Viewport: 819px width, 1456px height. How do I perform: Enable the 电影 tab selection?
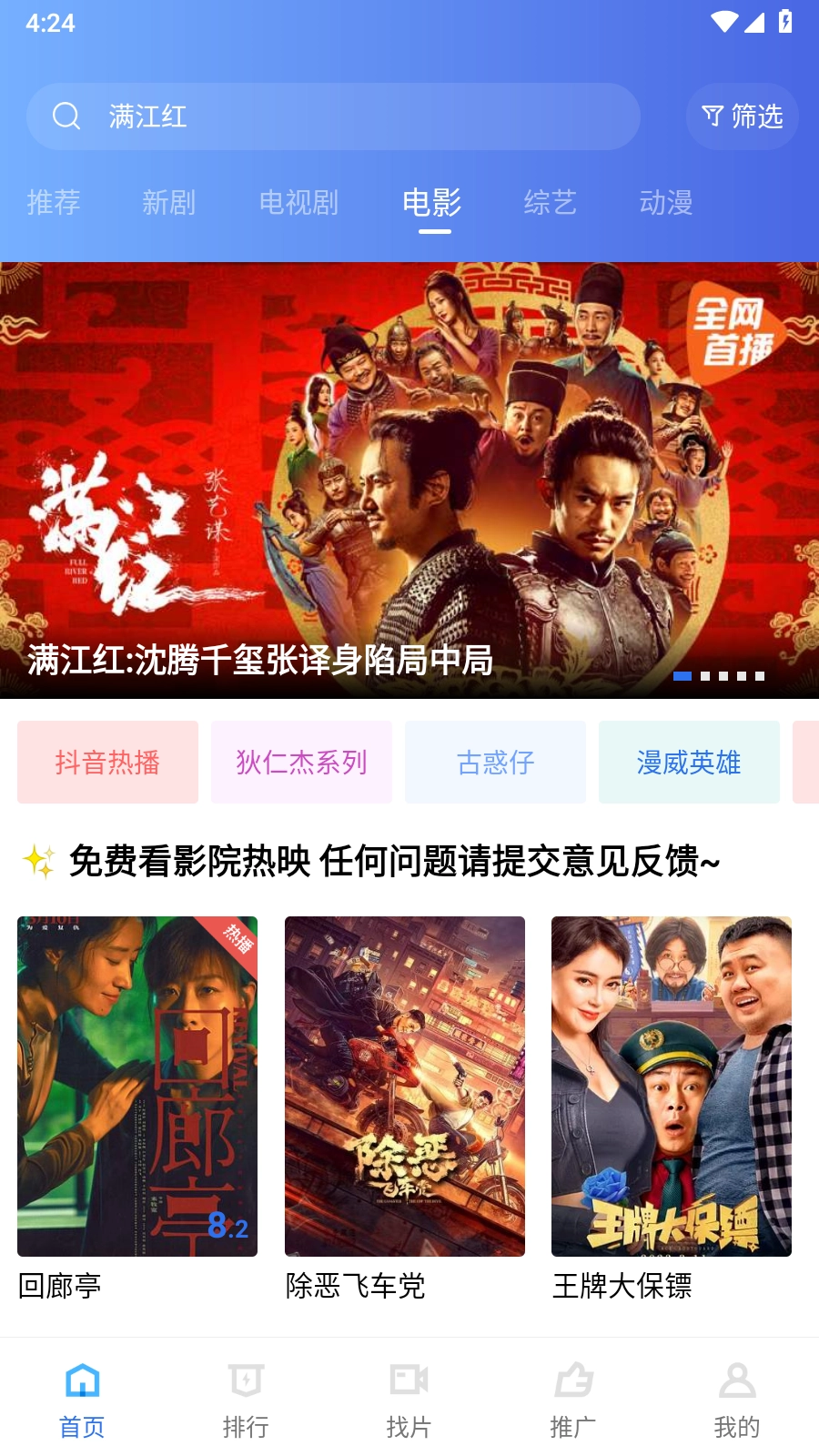coord(434,202)
